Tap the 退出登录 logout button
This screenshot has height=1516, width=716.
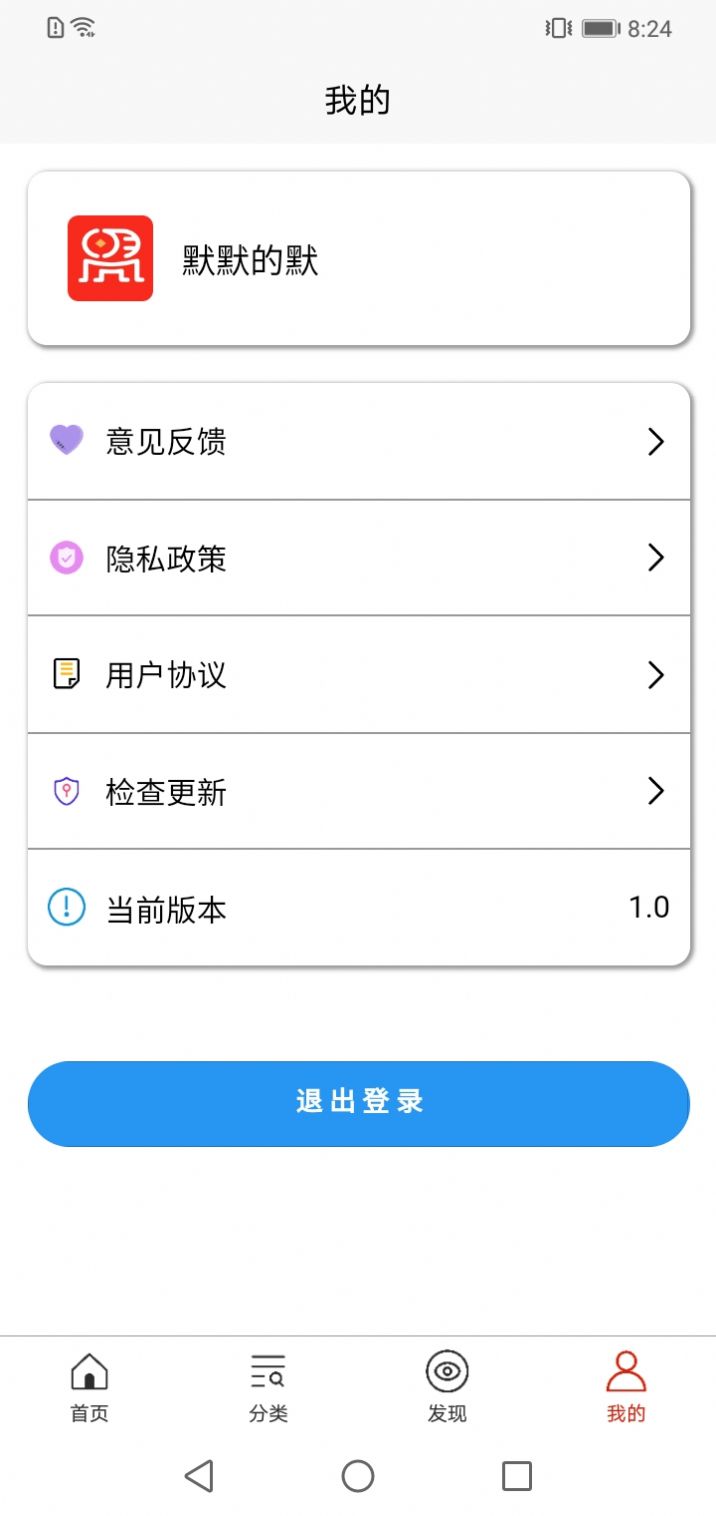[358, 1103]
